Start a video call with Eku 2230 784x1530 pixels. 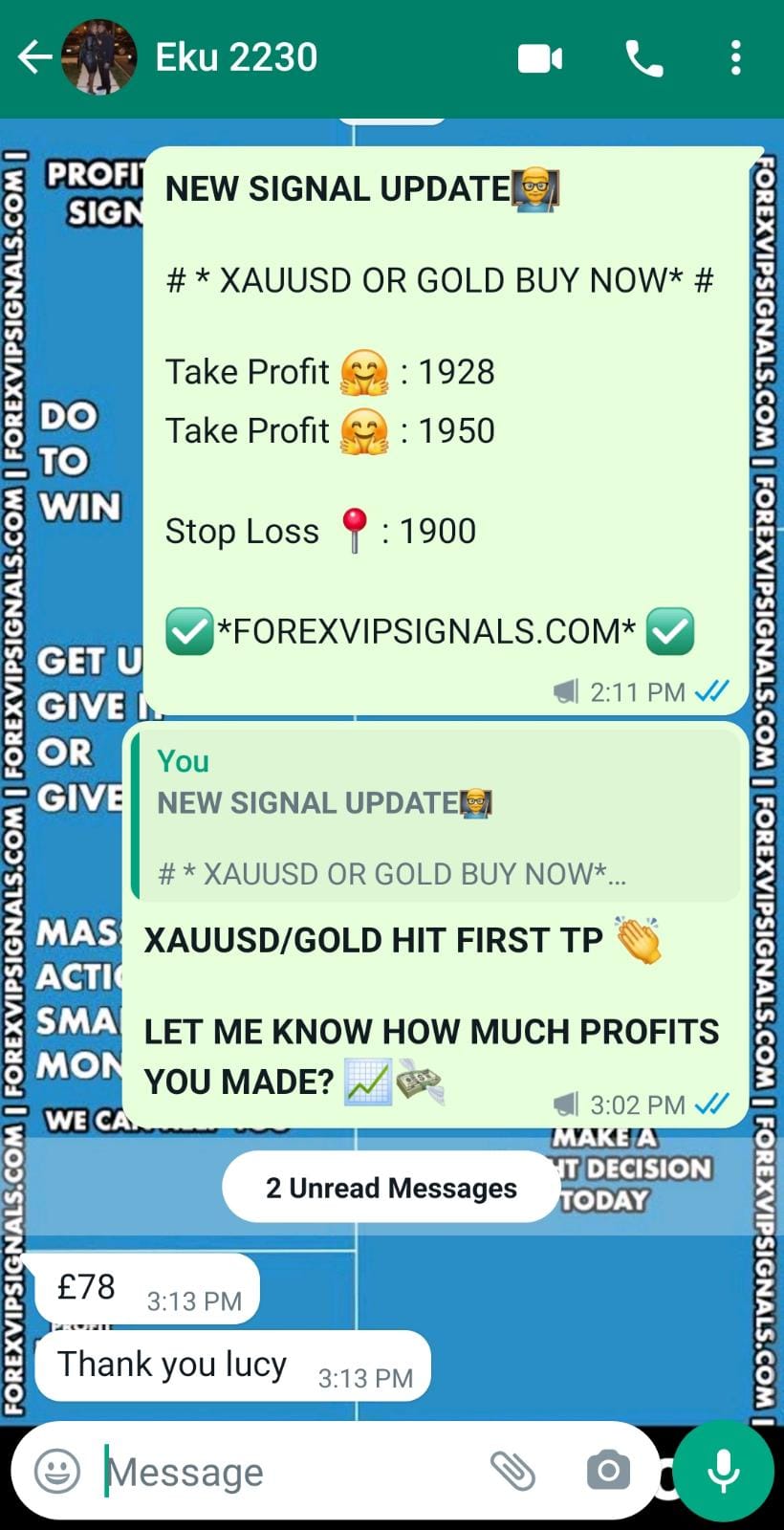pos(540,58)
